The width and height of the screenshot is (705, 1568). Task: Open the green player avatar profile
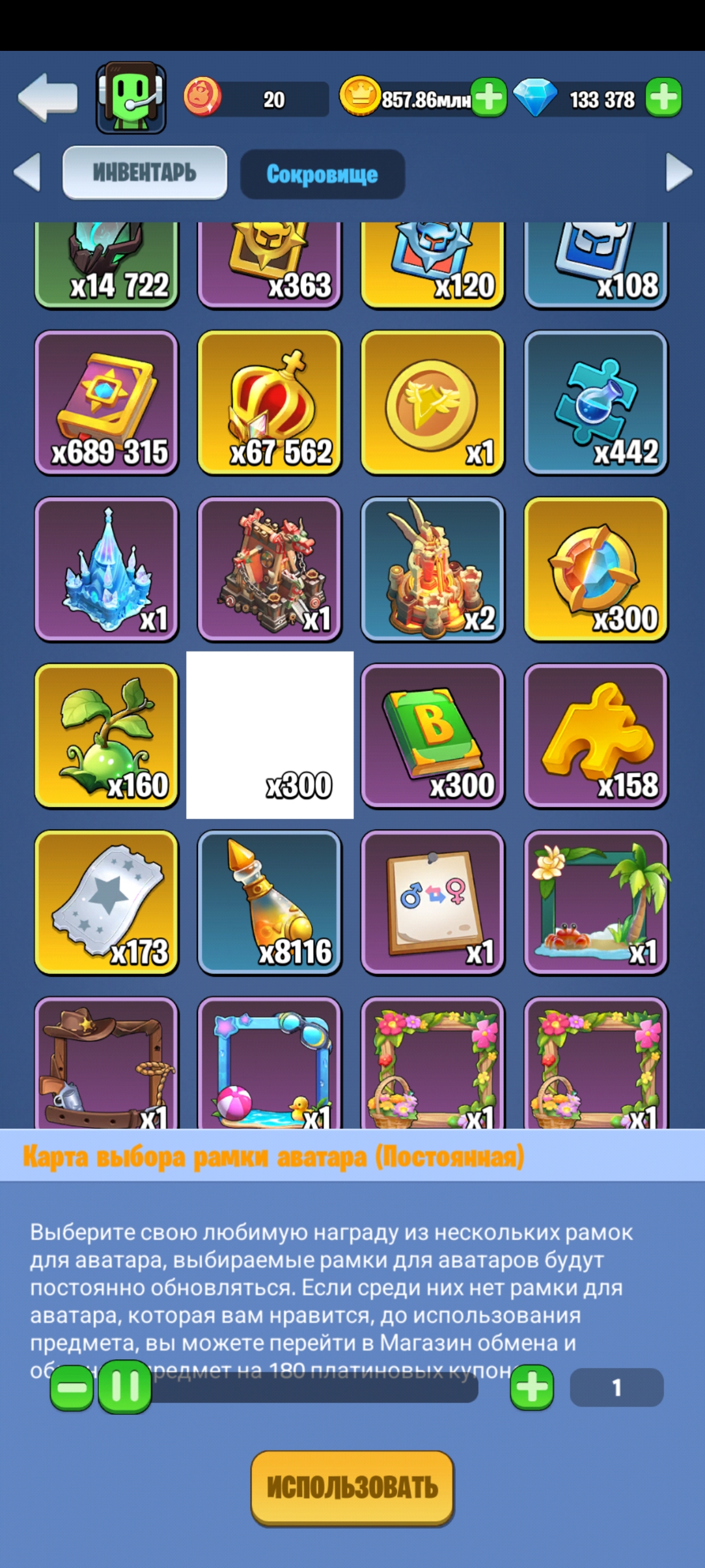131,97
